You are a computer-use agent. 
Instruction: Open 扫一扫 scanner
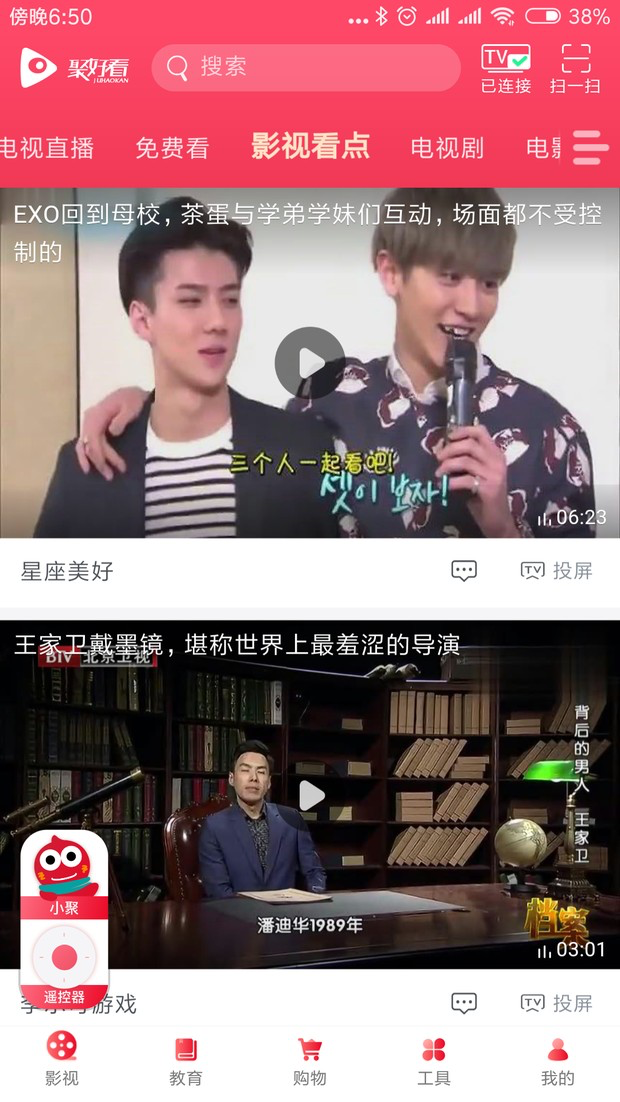tap(575, 68)
